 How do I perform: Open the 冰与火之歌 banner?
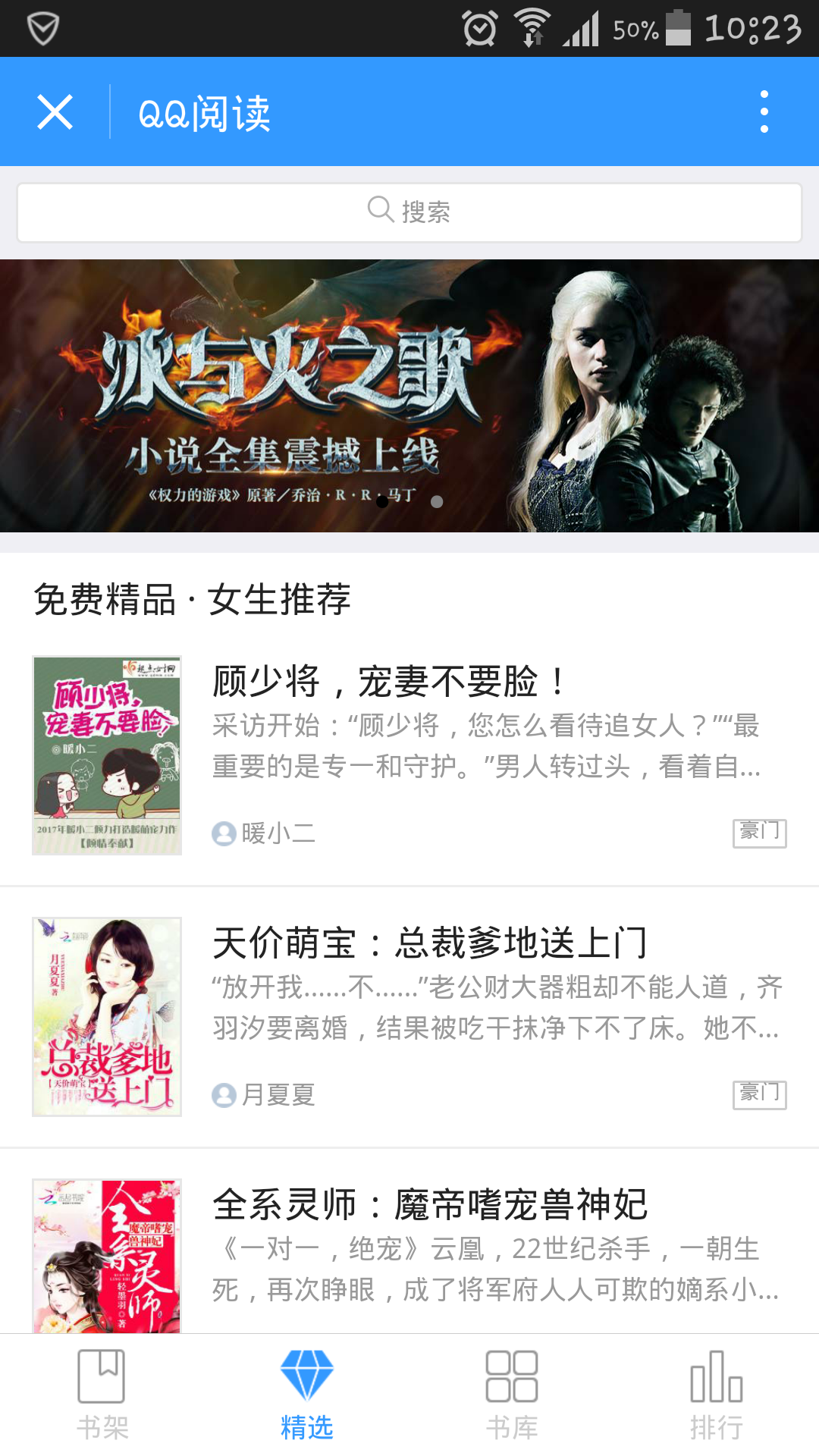[x=409, y=395]
